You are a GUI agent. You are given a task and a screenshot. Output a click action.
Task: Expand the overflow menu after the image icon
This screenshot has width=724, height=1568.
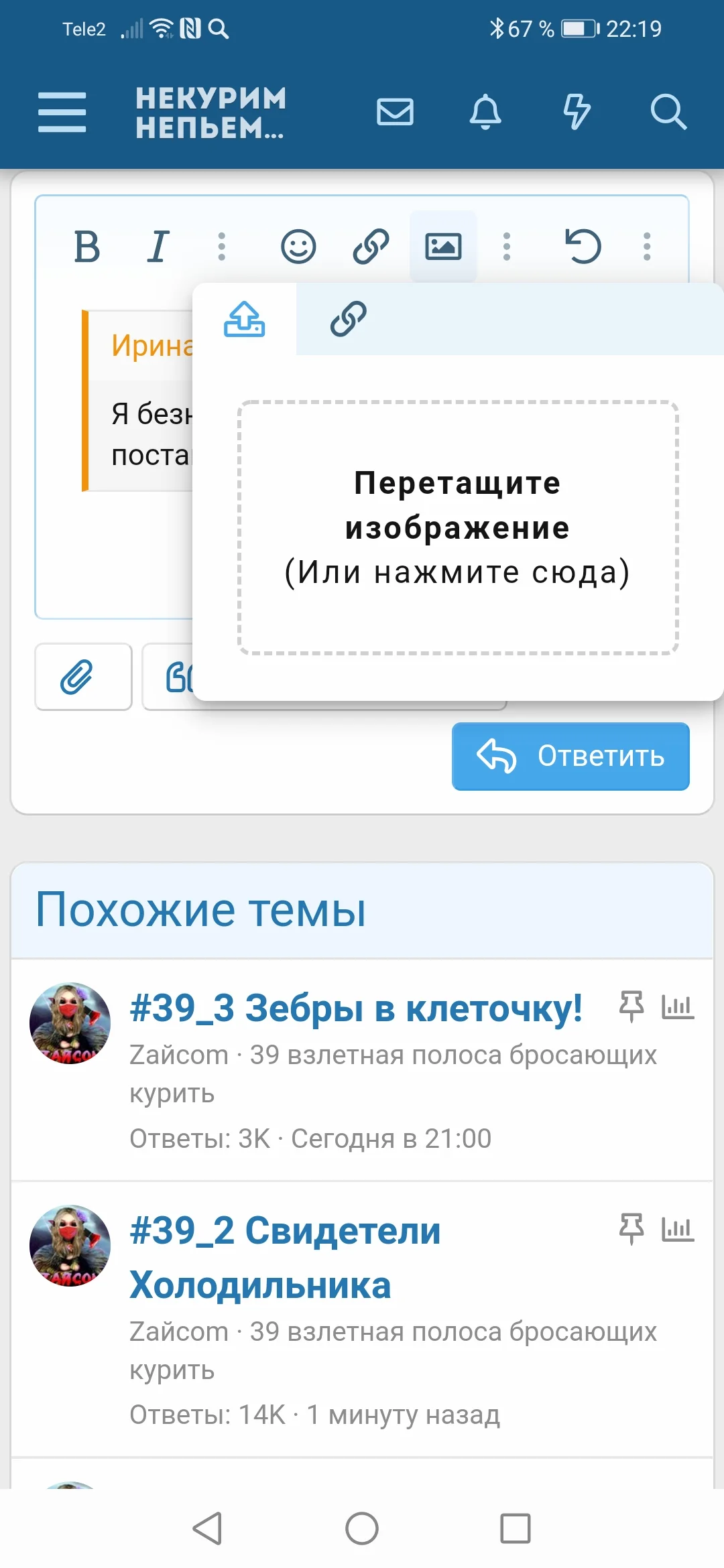(x=507, y=246)
